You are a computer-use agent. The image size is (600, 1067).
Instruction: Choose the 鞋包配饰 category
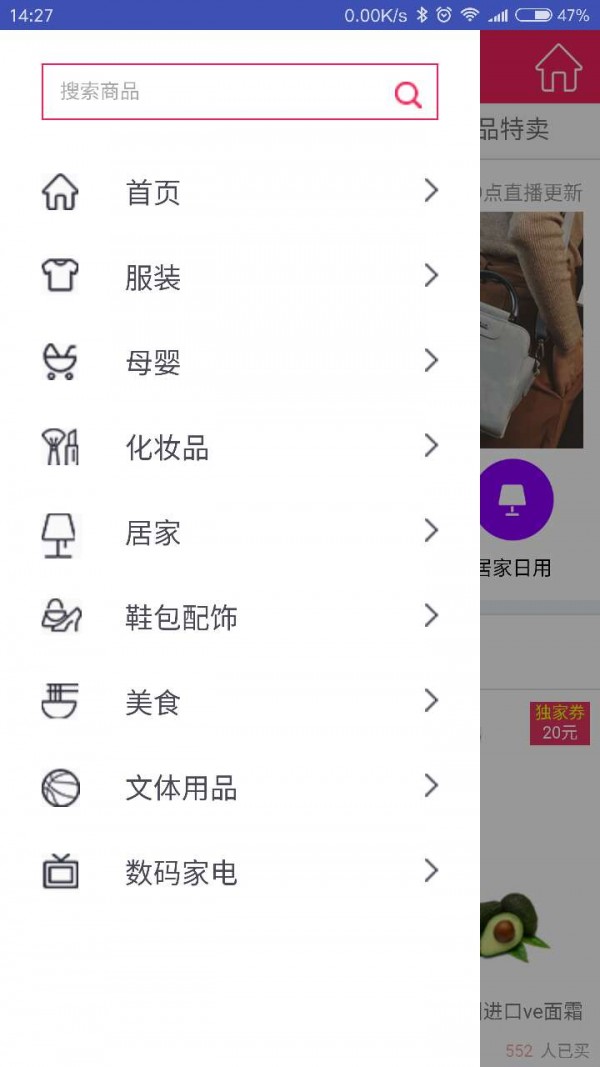240,617
